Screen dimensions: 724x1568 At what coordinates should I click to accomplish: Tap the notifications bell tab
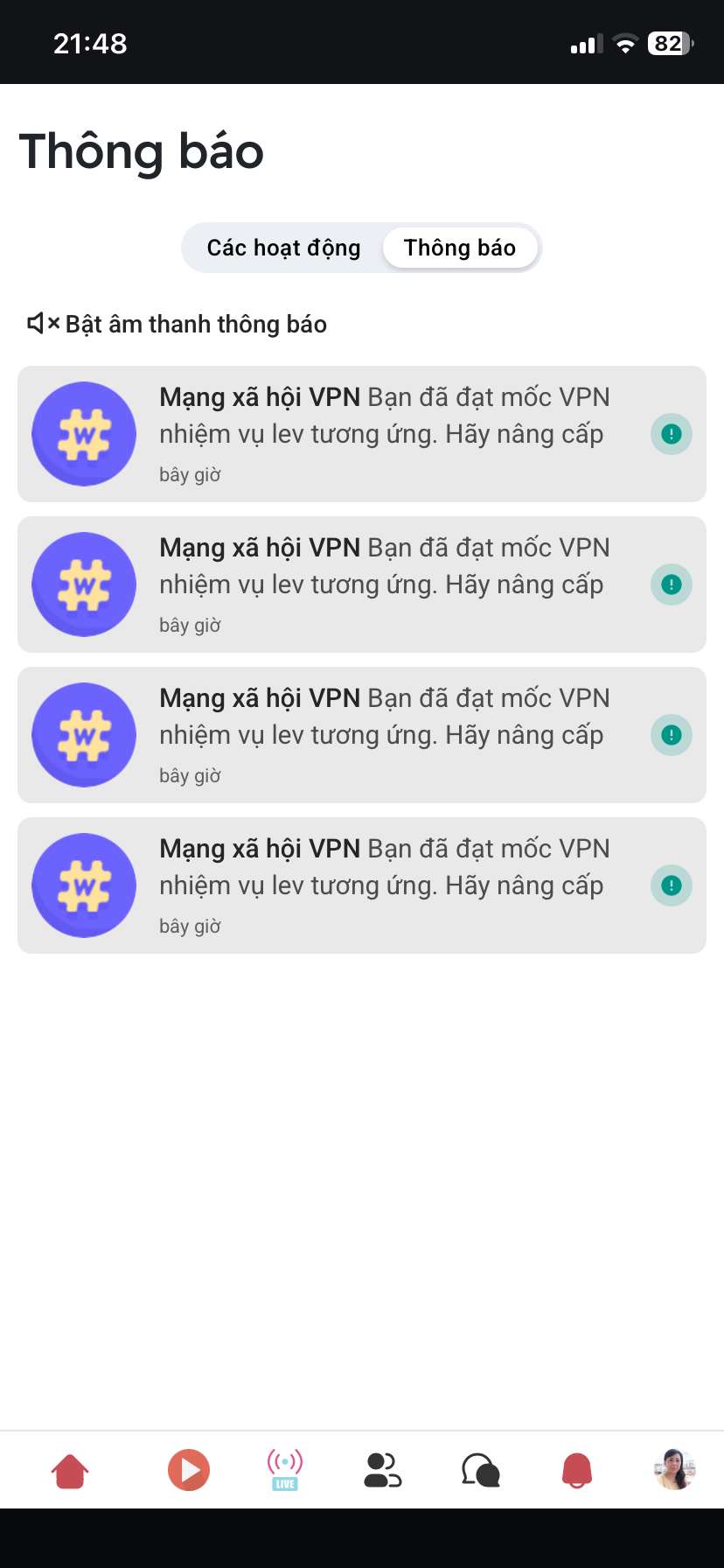(x=577, y=1470)
